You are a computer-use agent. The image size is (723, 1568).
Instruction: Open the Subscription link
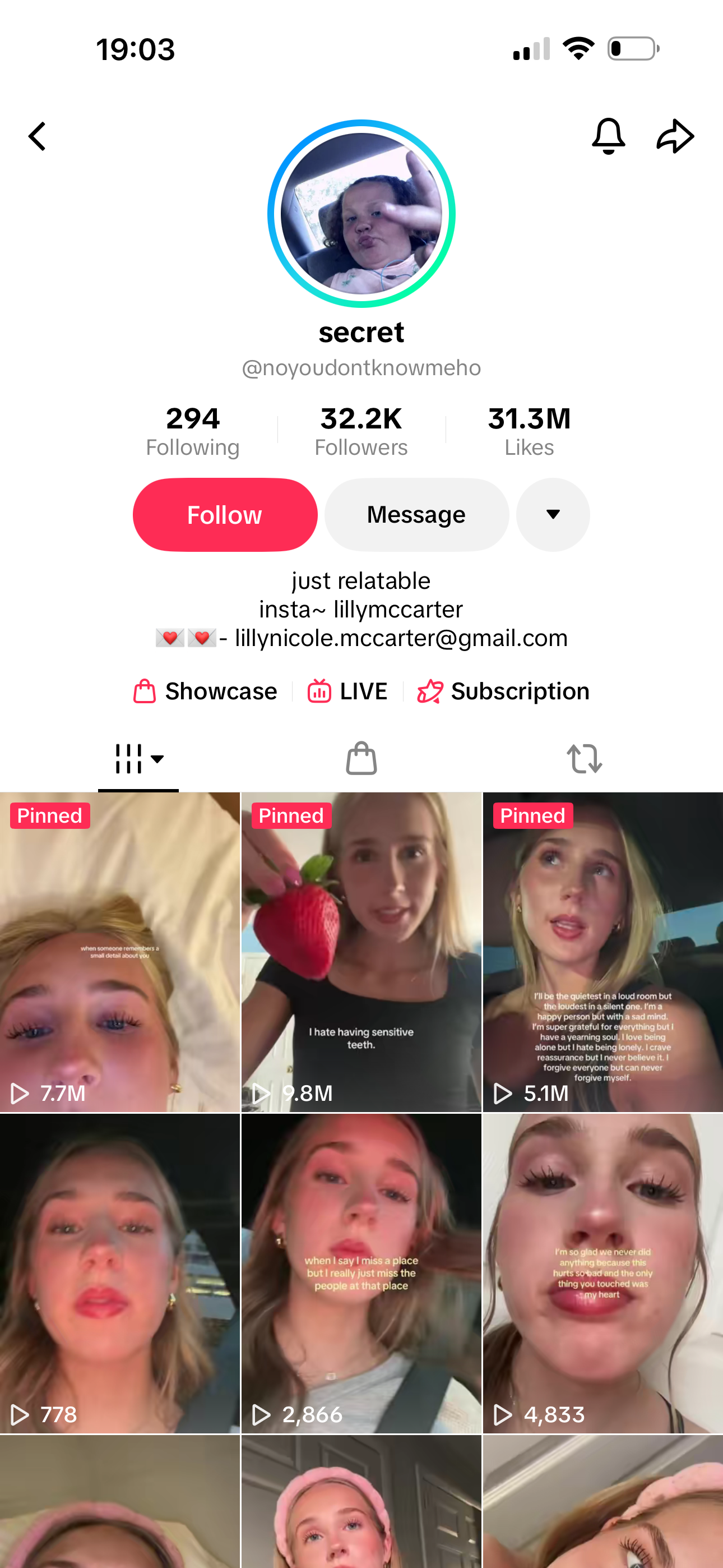click(x=503, y=691)
